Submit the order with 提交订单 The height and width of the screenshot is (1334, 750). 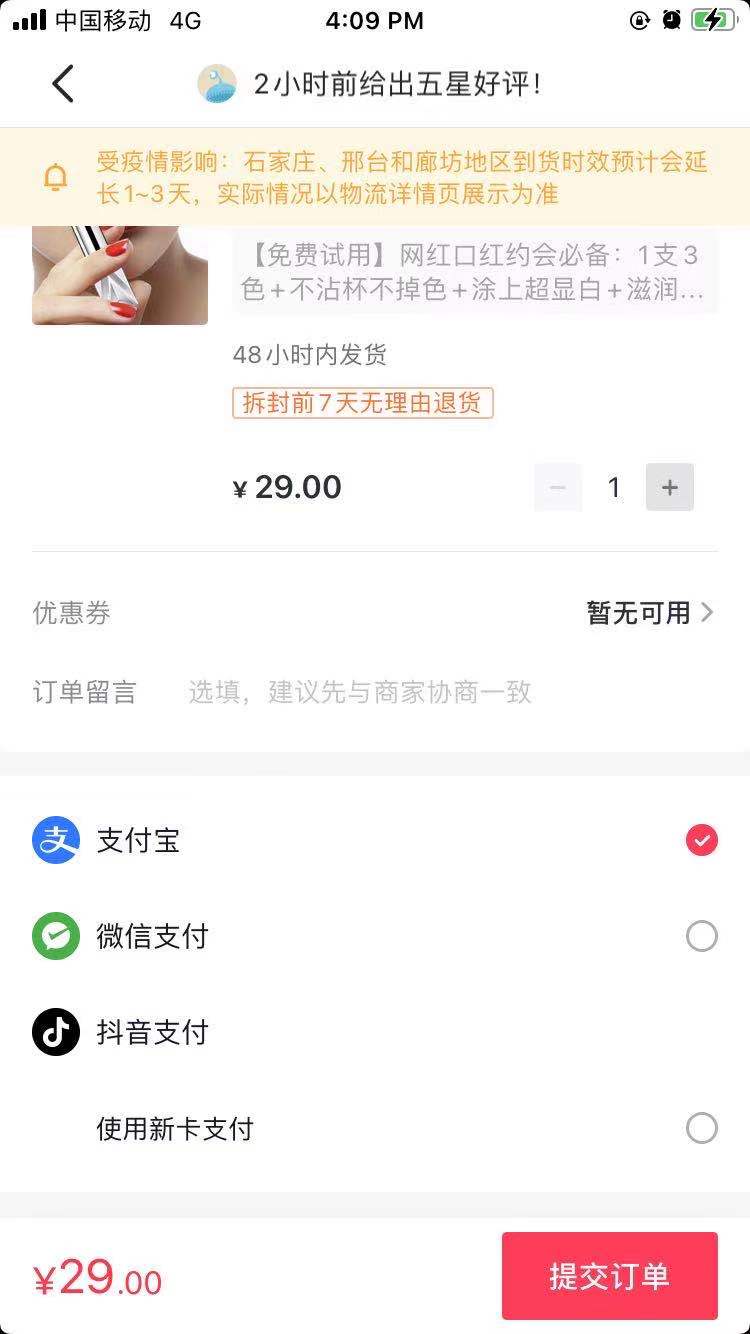[x=609, y=1276]
